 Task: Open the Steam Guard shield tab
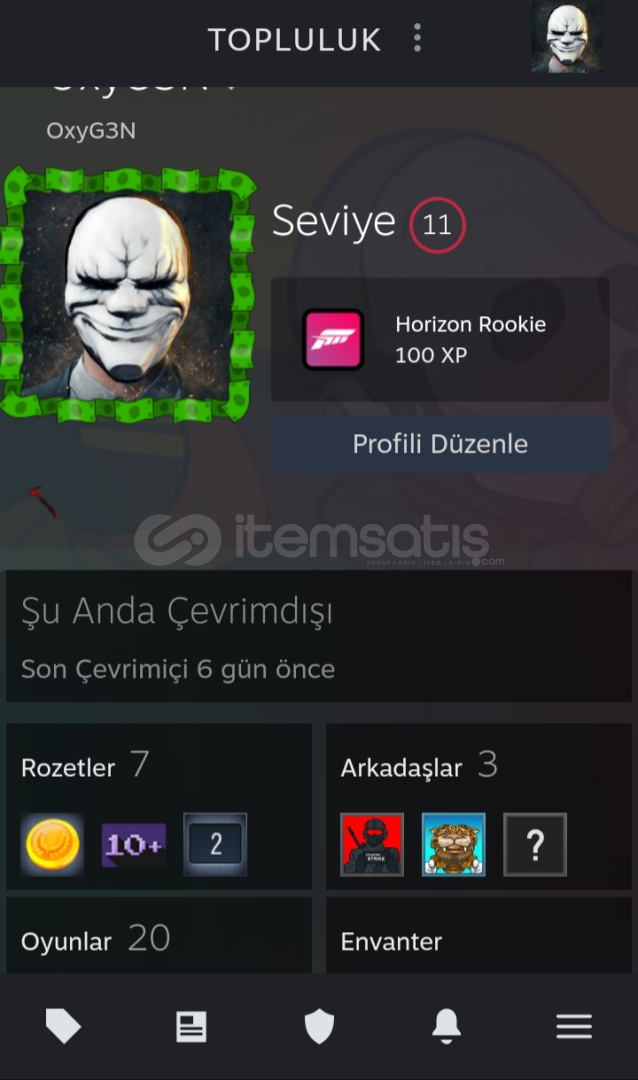[x=319, y=1027]
